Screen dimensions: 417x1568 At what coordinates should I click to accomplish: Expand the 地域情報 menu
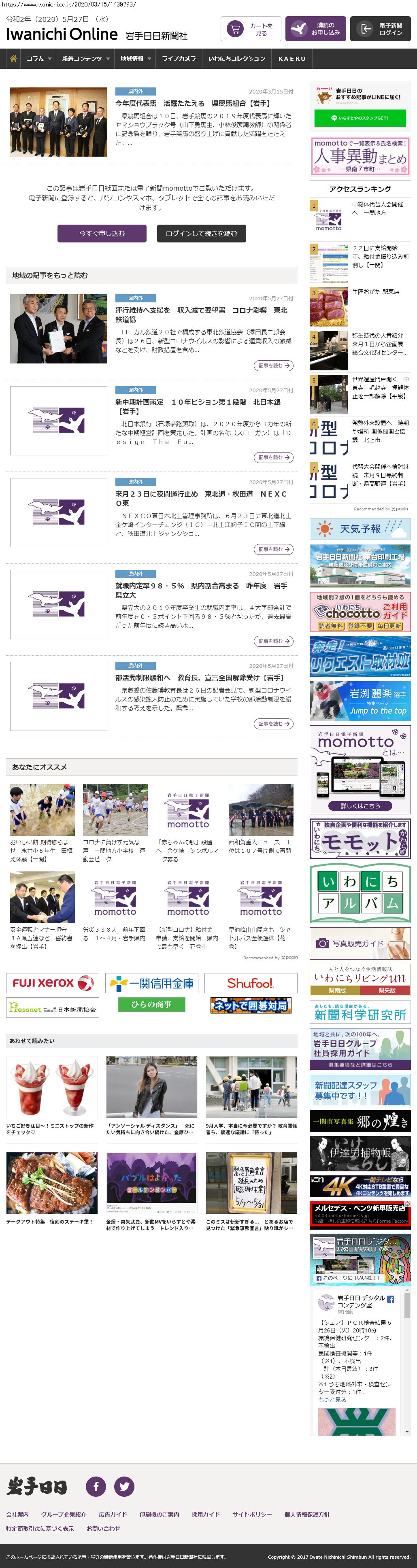pos(135,58)
